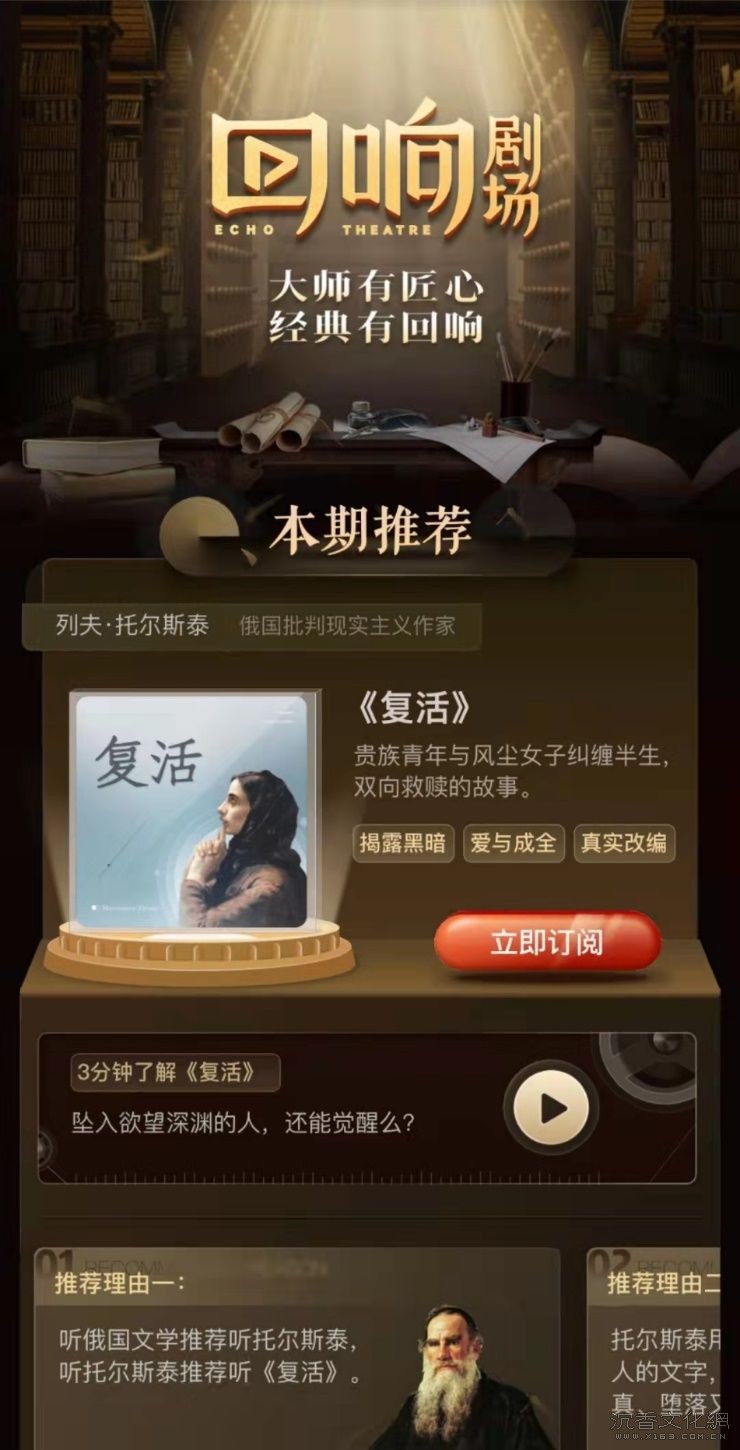Play the 3分钟了解《复活》 intro clip
This screenshot has height=1450, width=740.
pos(551,1108)
